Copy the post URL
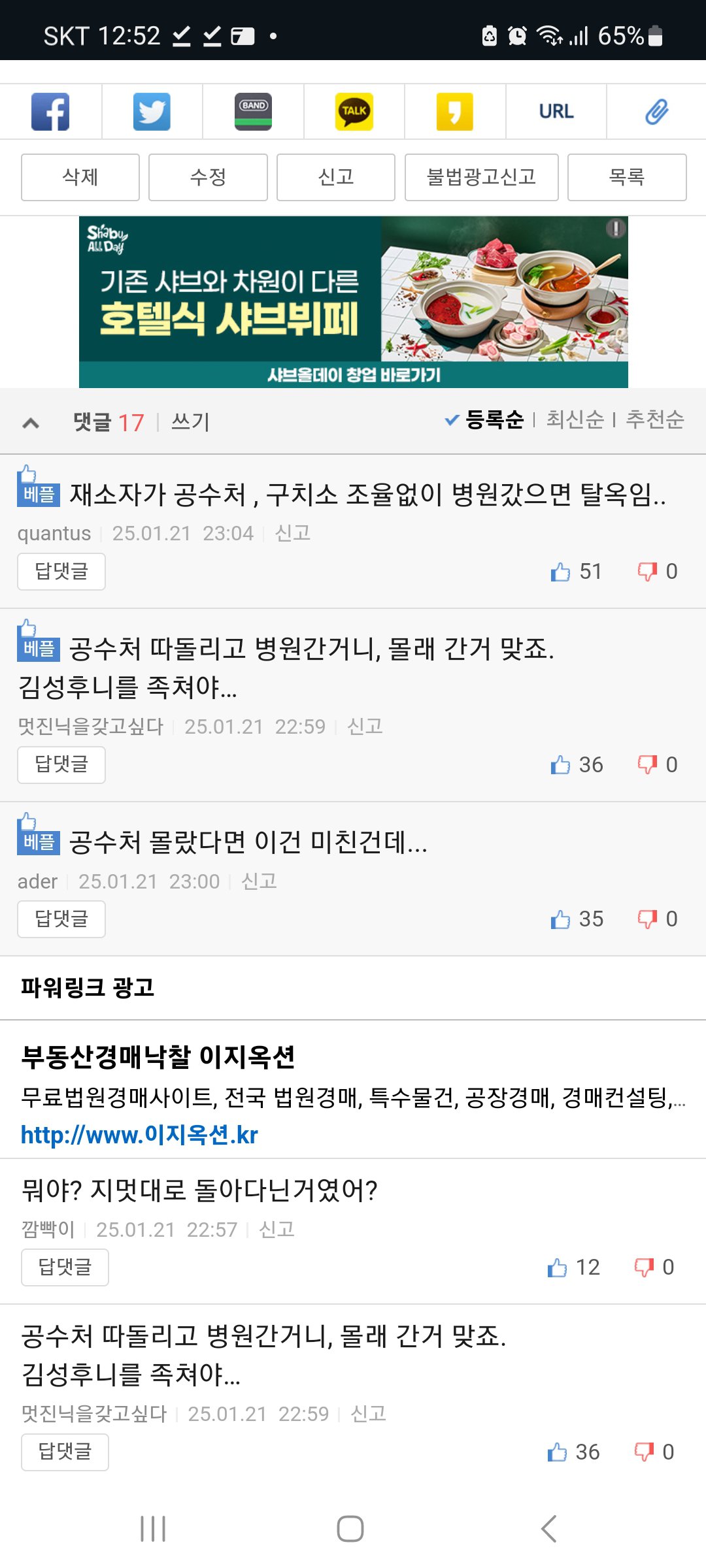The width and height of the screenshot is (706, 1568). point(556,112)
